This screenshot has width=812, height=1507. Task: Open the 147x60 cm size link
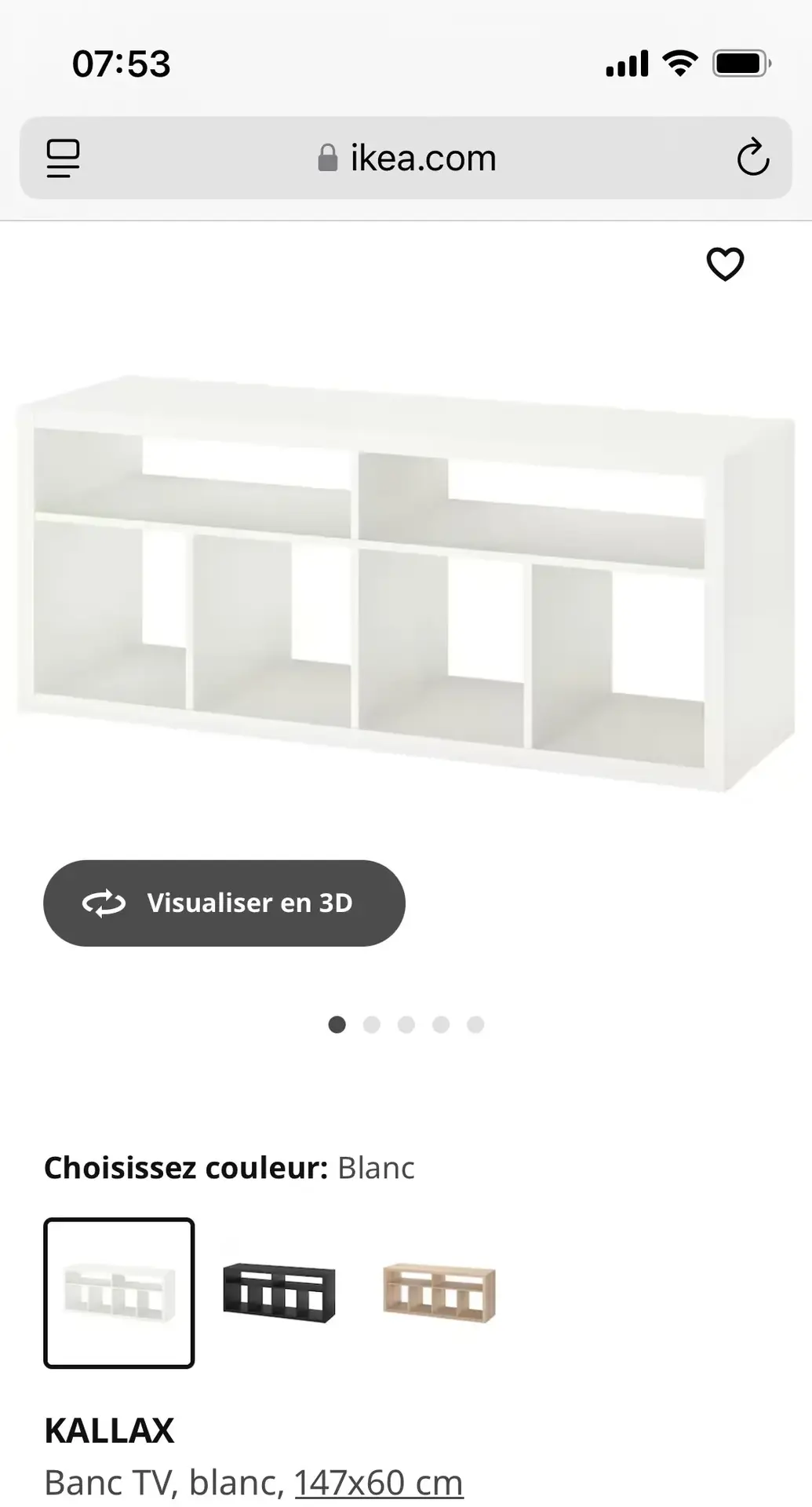pos(378,1483)
